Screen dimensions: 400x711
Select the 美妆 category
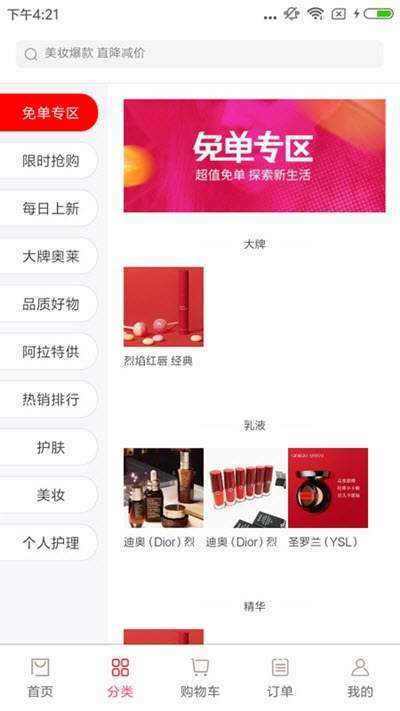coord(49,495)
